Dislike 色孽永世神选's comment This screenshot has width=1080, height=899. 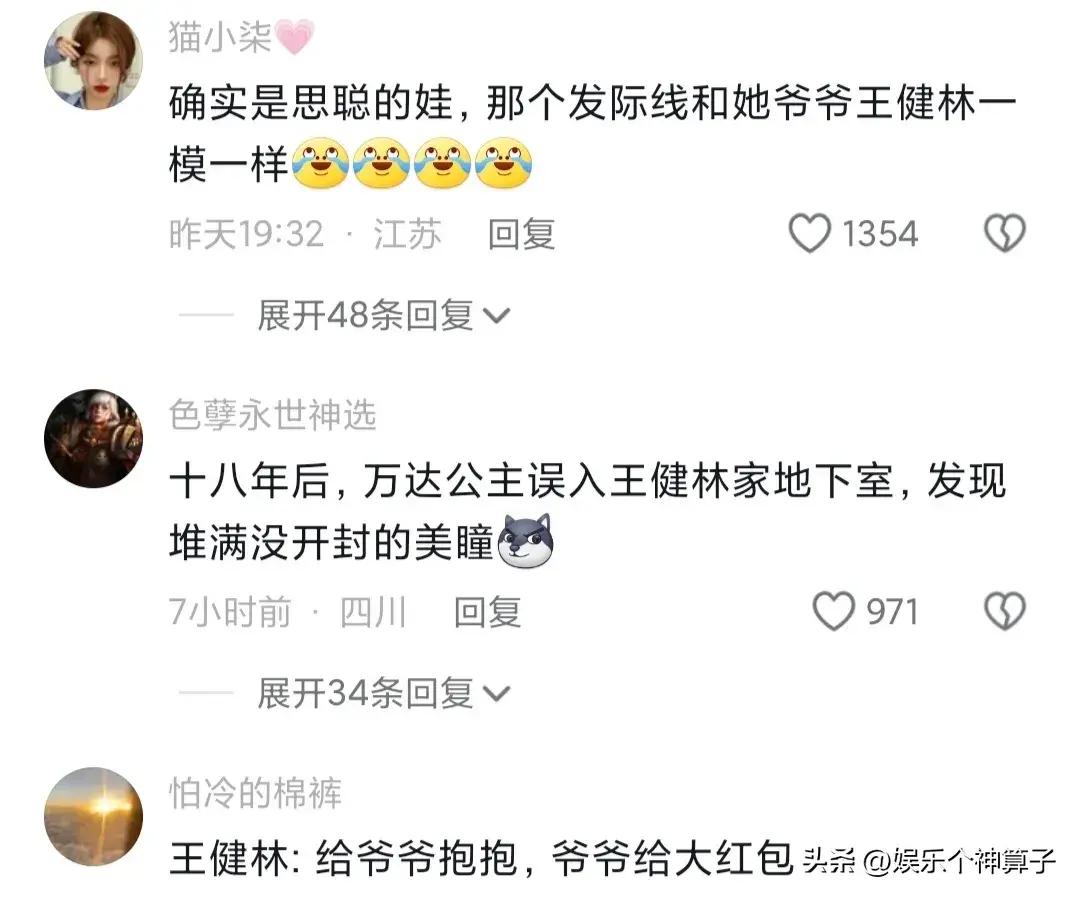(x=1004, y=611)
